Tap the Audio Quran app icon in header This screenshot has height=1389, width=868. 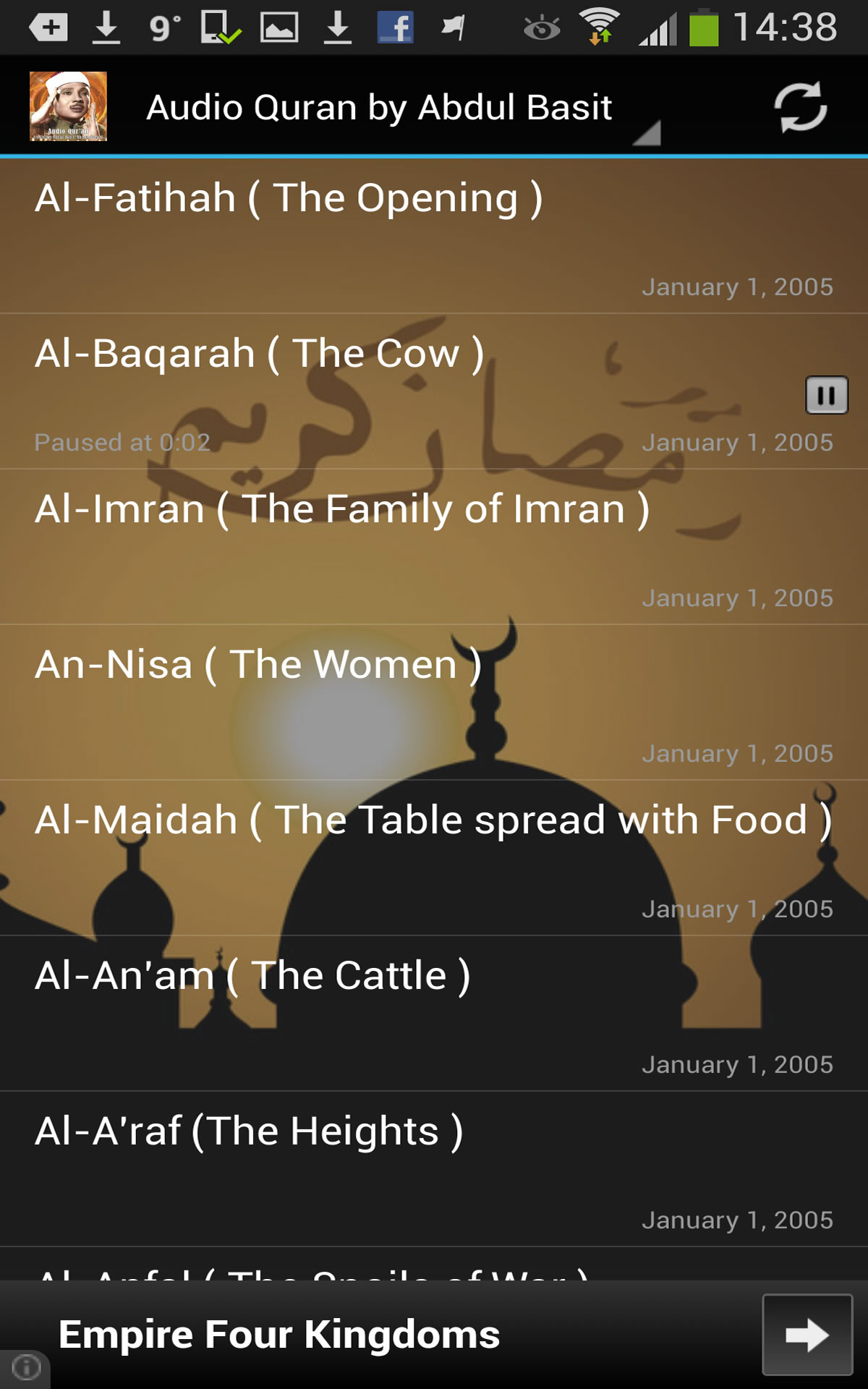(67, 105)
